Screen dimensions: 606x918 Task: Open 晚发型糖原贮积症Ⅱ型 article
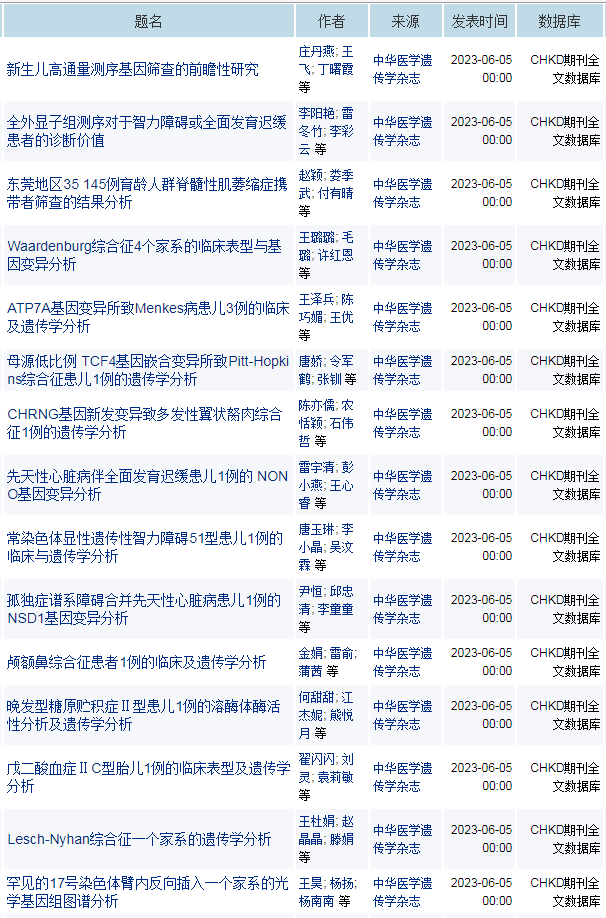[144, 715]
